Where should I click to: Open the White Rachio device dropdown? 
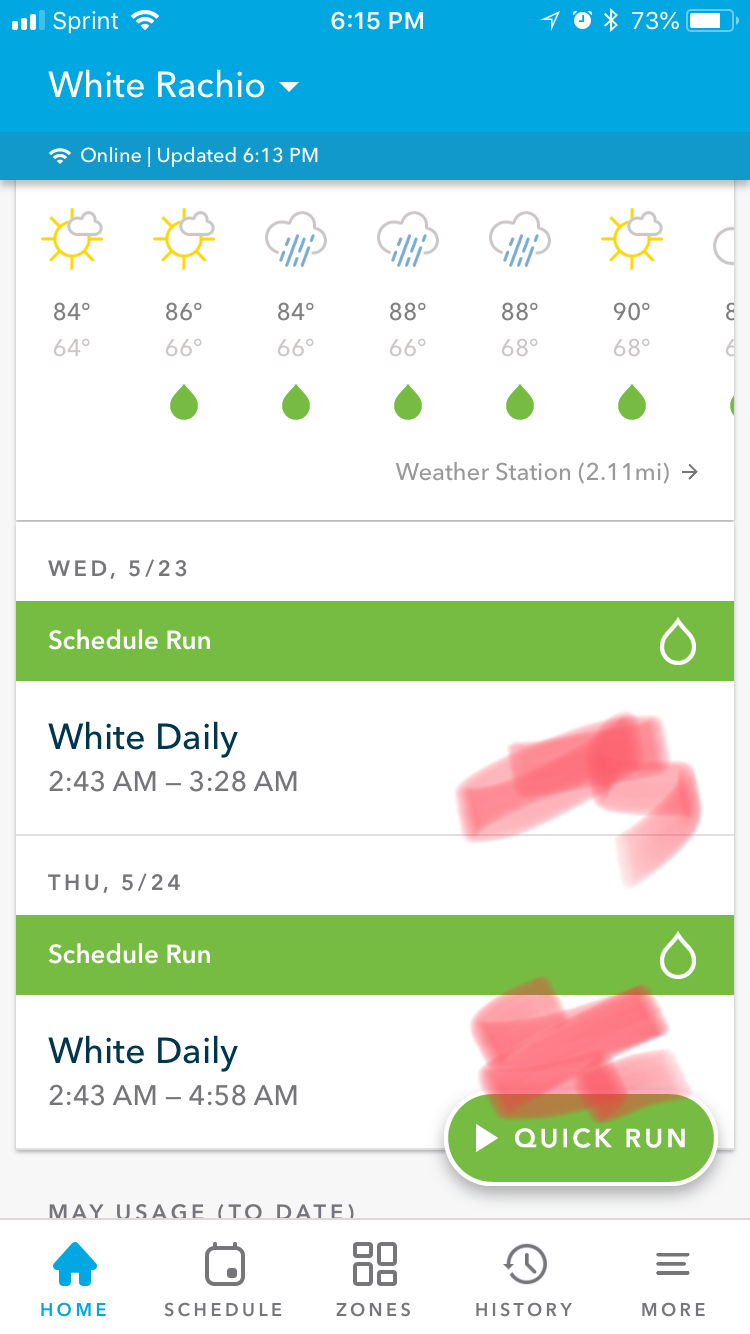pyautogui.click(x=174, y=85)
